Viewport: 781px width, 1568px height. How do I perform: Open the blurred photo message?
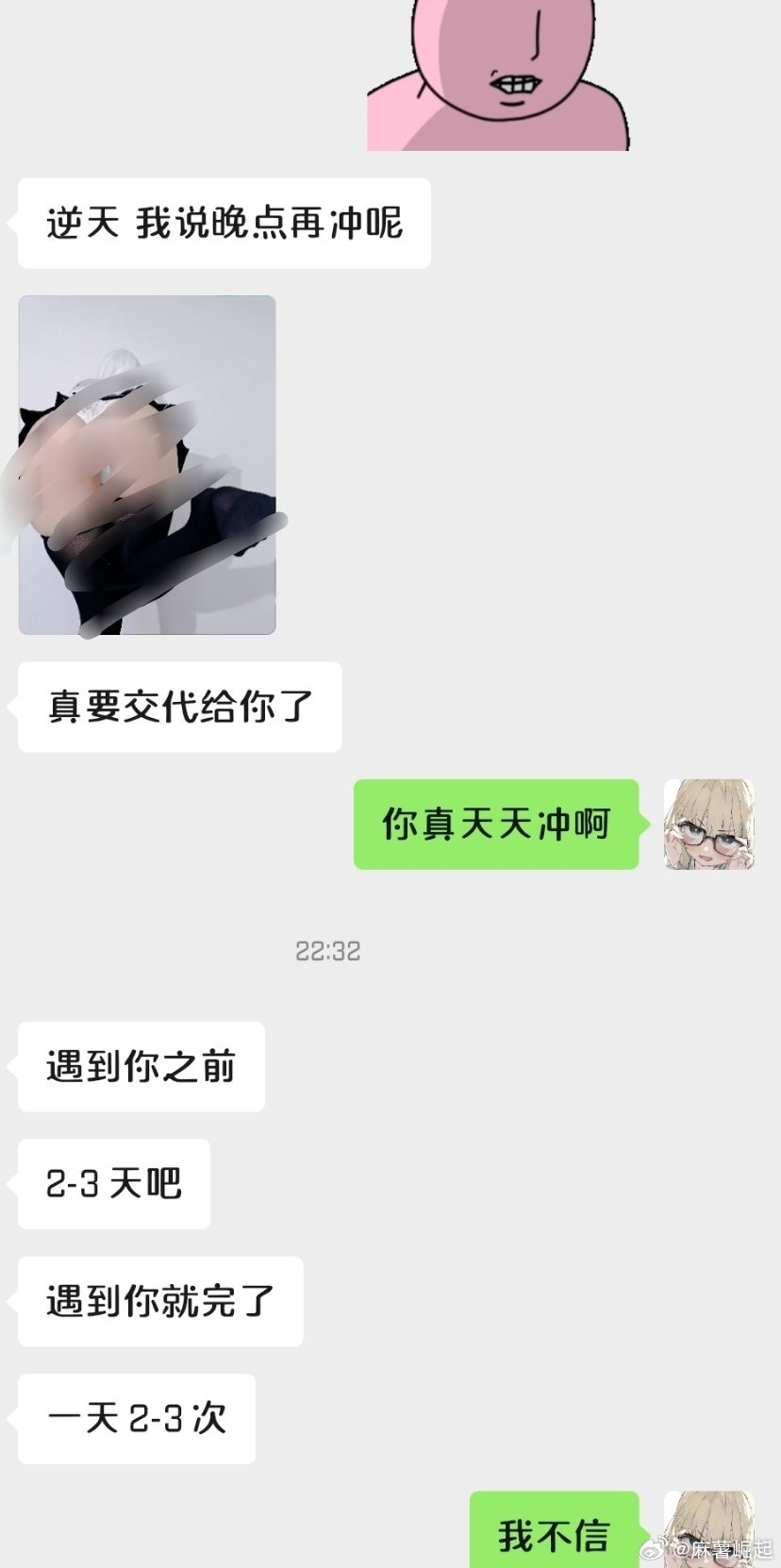[x=147, y=465]
